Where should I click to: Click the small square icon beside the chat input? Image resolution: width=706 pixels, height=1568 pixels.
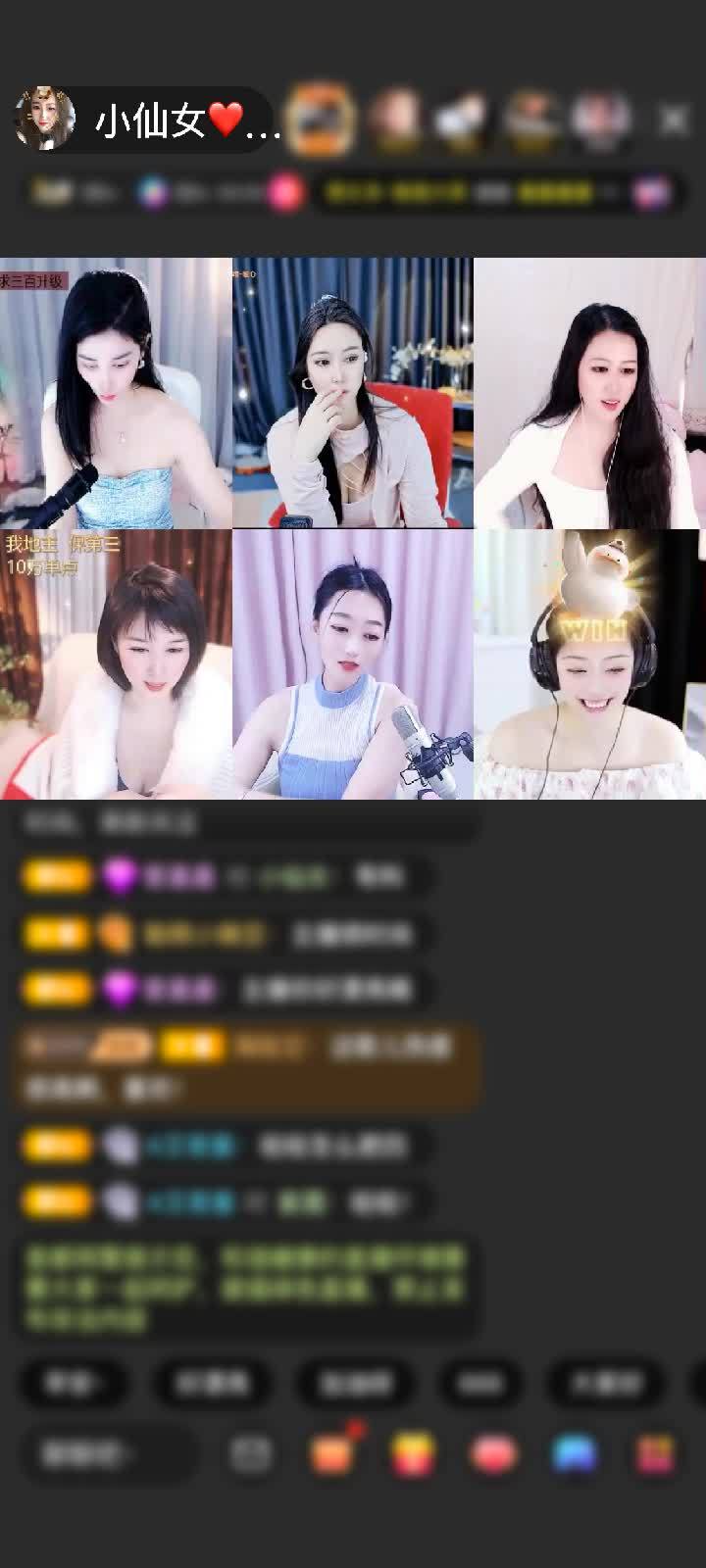point(249,1453)
